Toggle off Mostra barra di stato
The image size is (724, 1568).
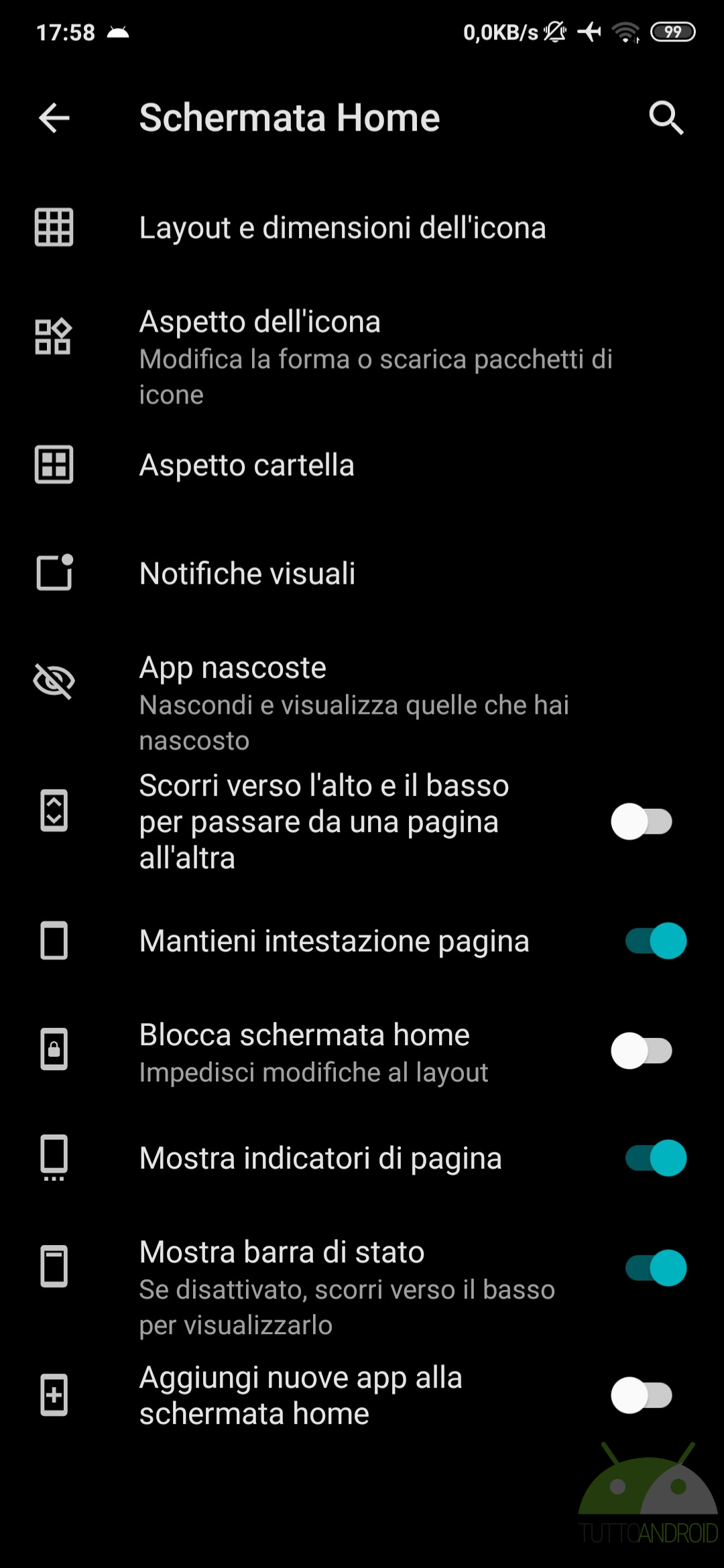point(656,1268)
